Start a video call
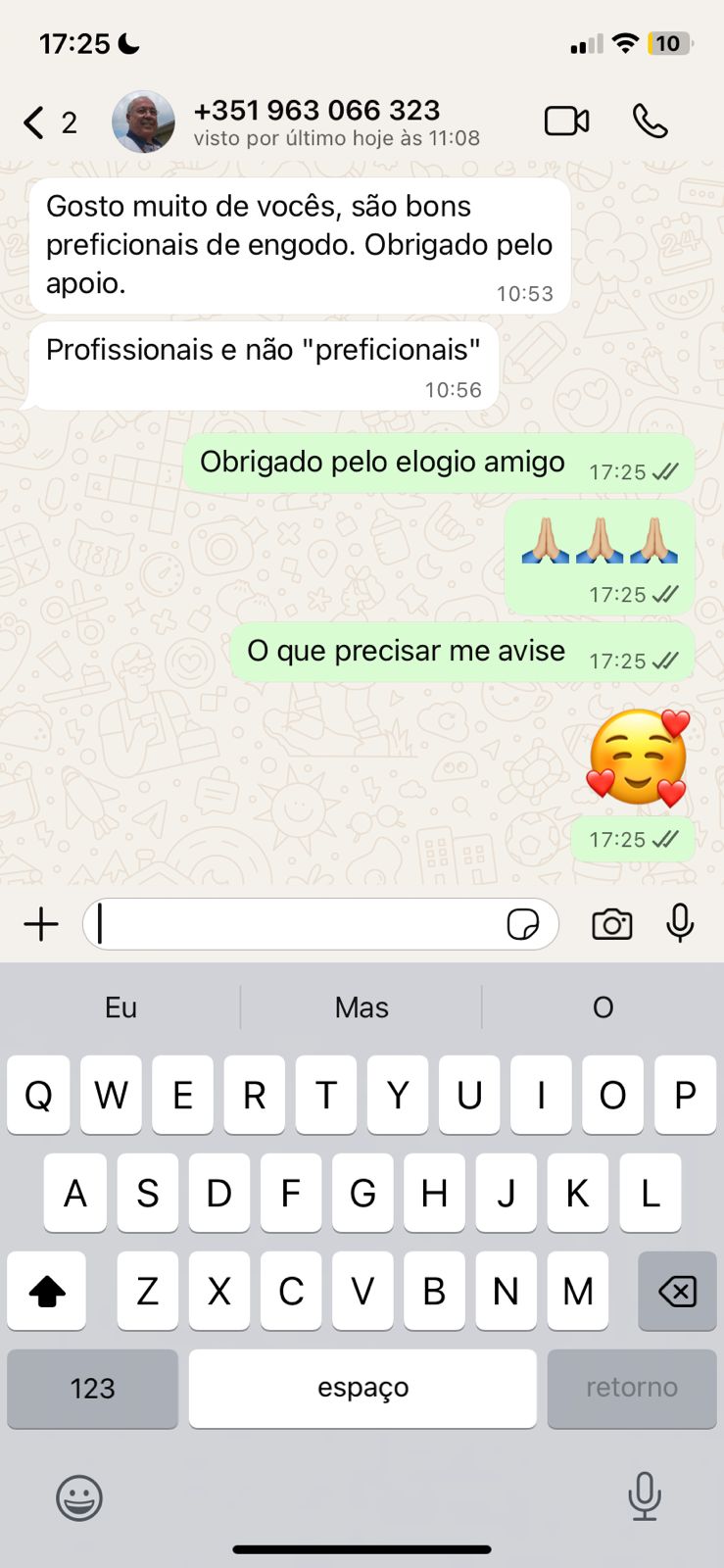Viewport: 724px width, 1568px height. 566,122
